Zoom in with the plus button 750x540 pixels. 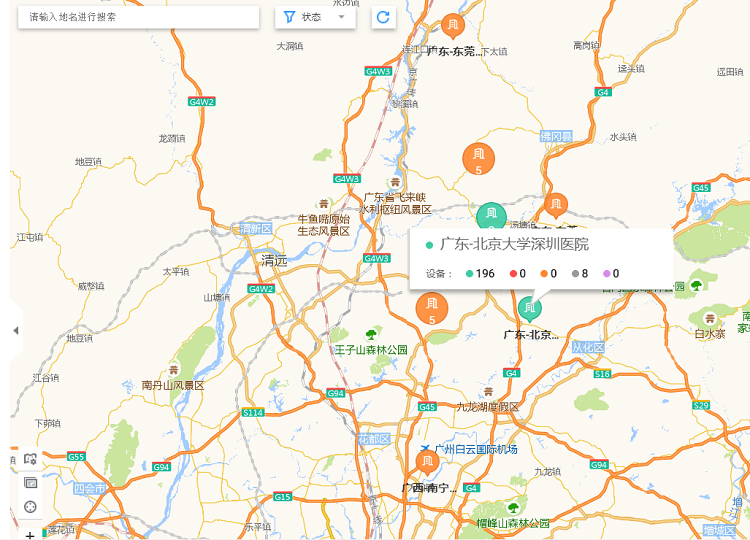click(30, 533)
